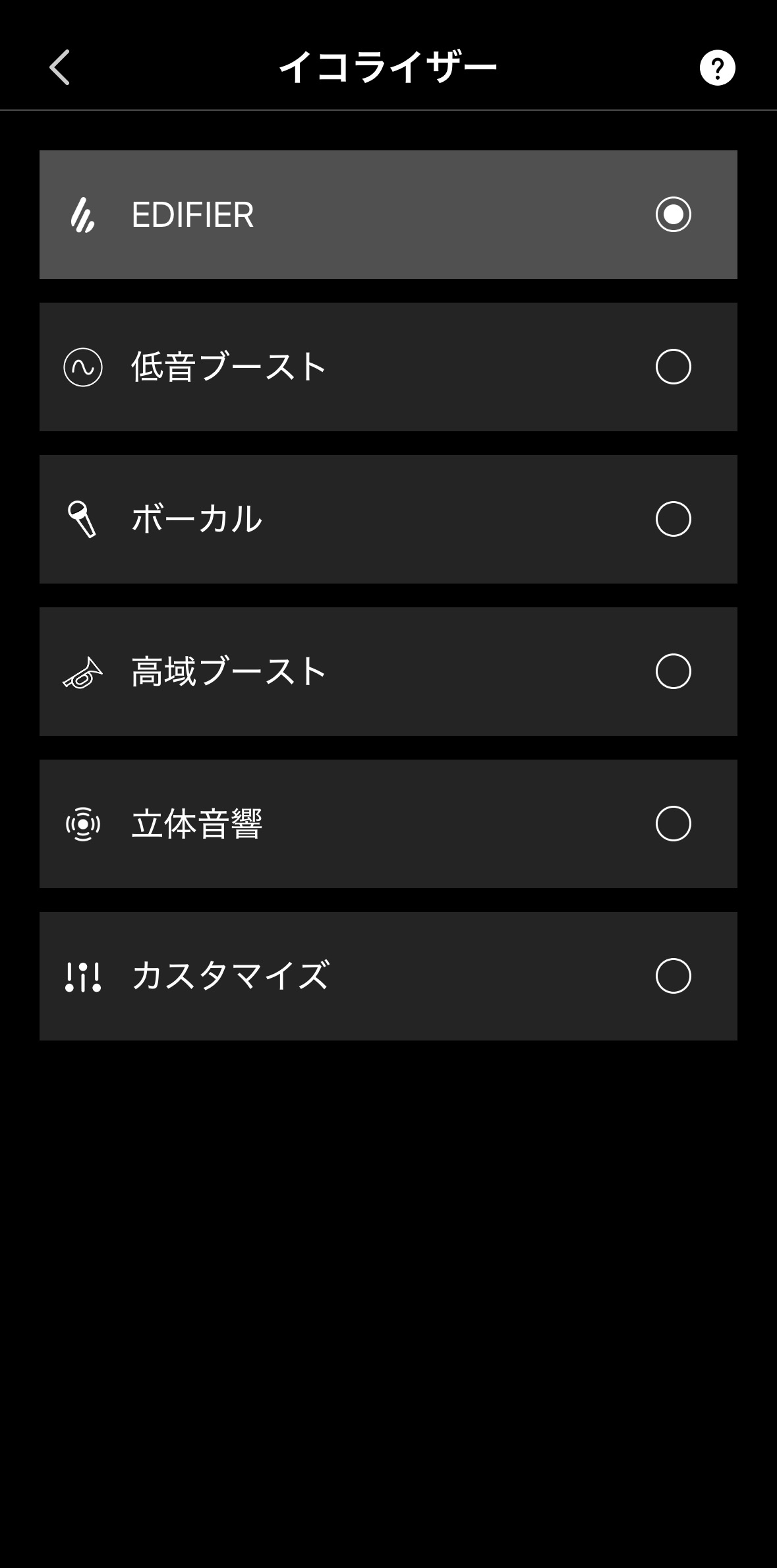This screenshot has width=777, height=1568.
Task: Select the 高域ブースト radio button
Action: [x=674, y=671]
